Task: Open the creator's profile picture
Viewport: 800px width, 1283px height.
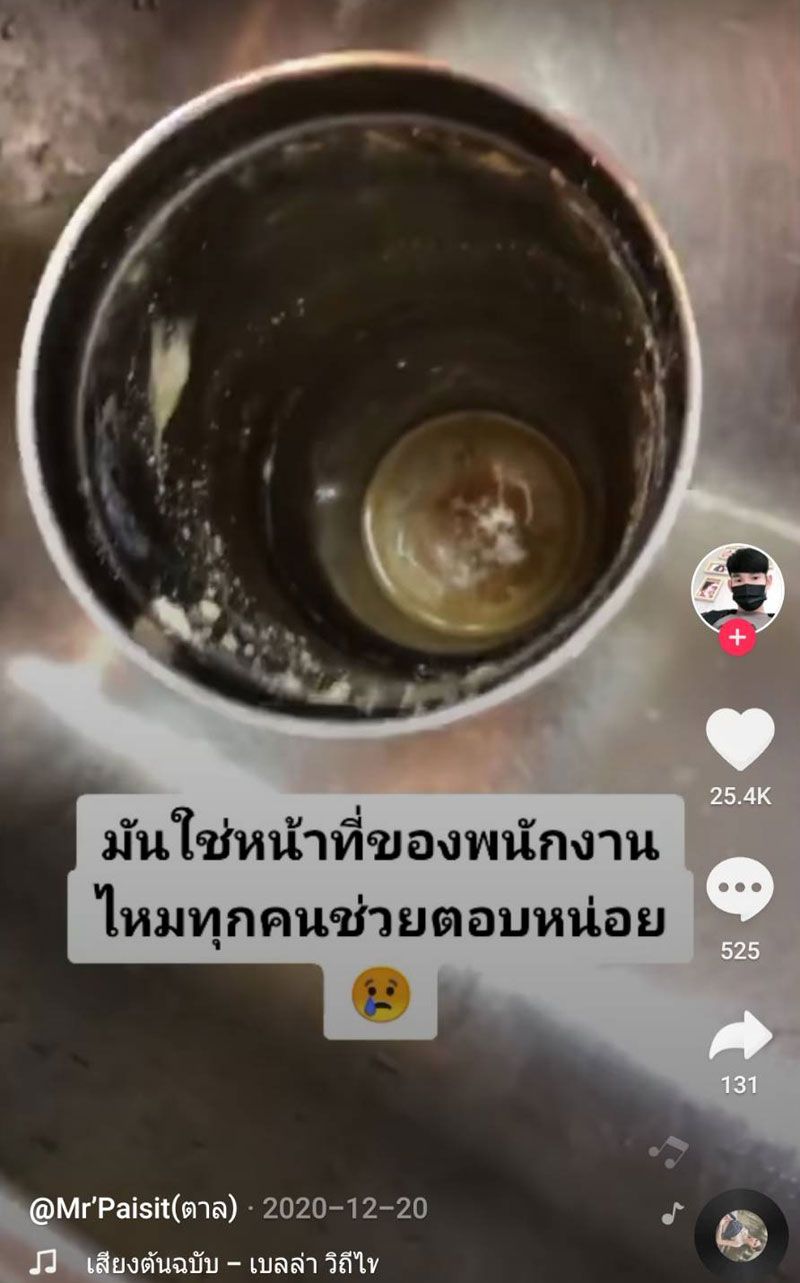Action: click(x=738, y=588)
